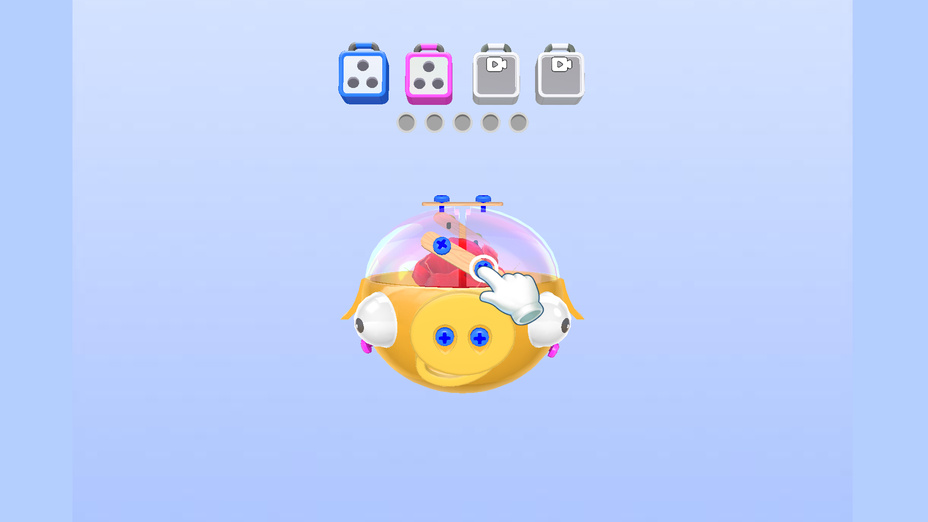Viewport: 928px width, 522px height.
Task: Tap the highlighted screw under the hand pointer
Action: (x=485, y=268)
